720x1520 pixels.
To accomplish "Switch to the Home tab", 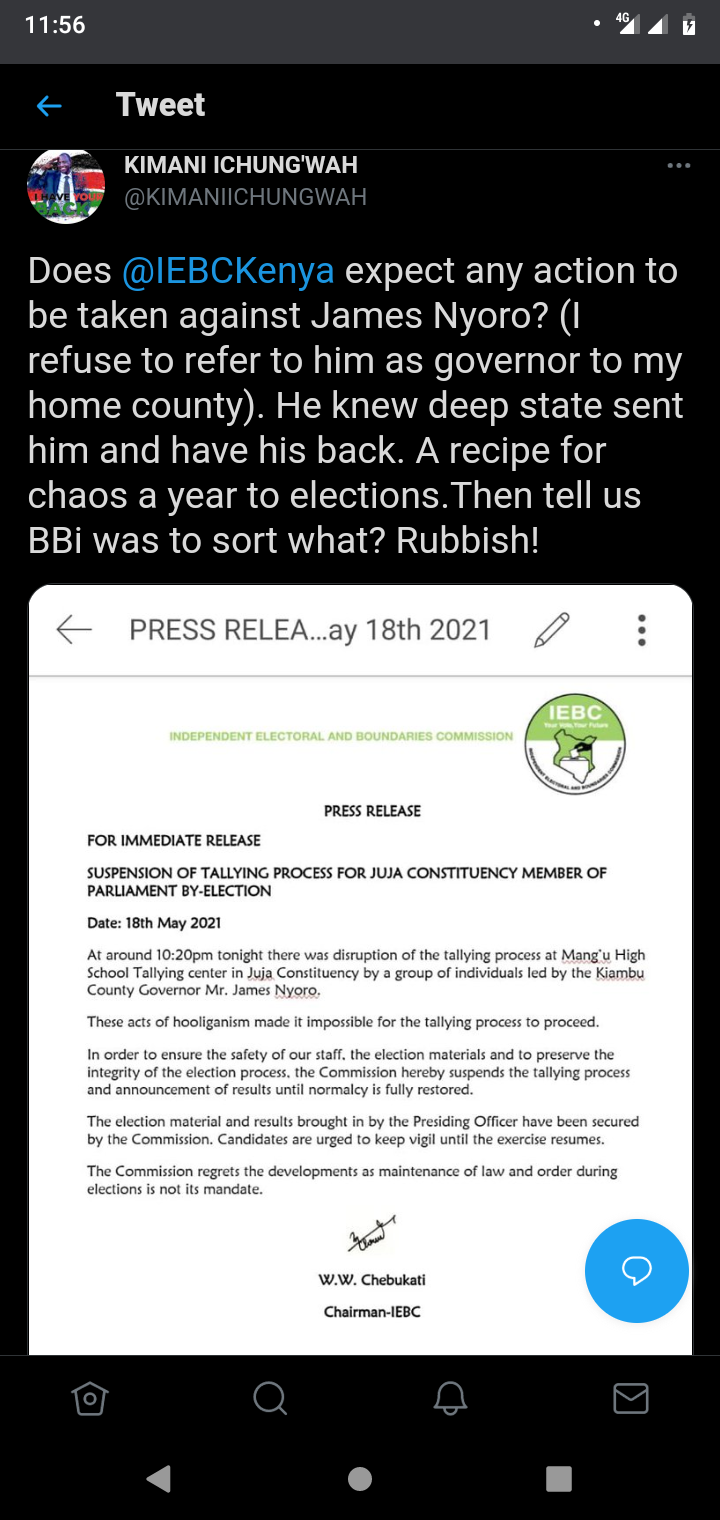I will pos(90,1397).
